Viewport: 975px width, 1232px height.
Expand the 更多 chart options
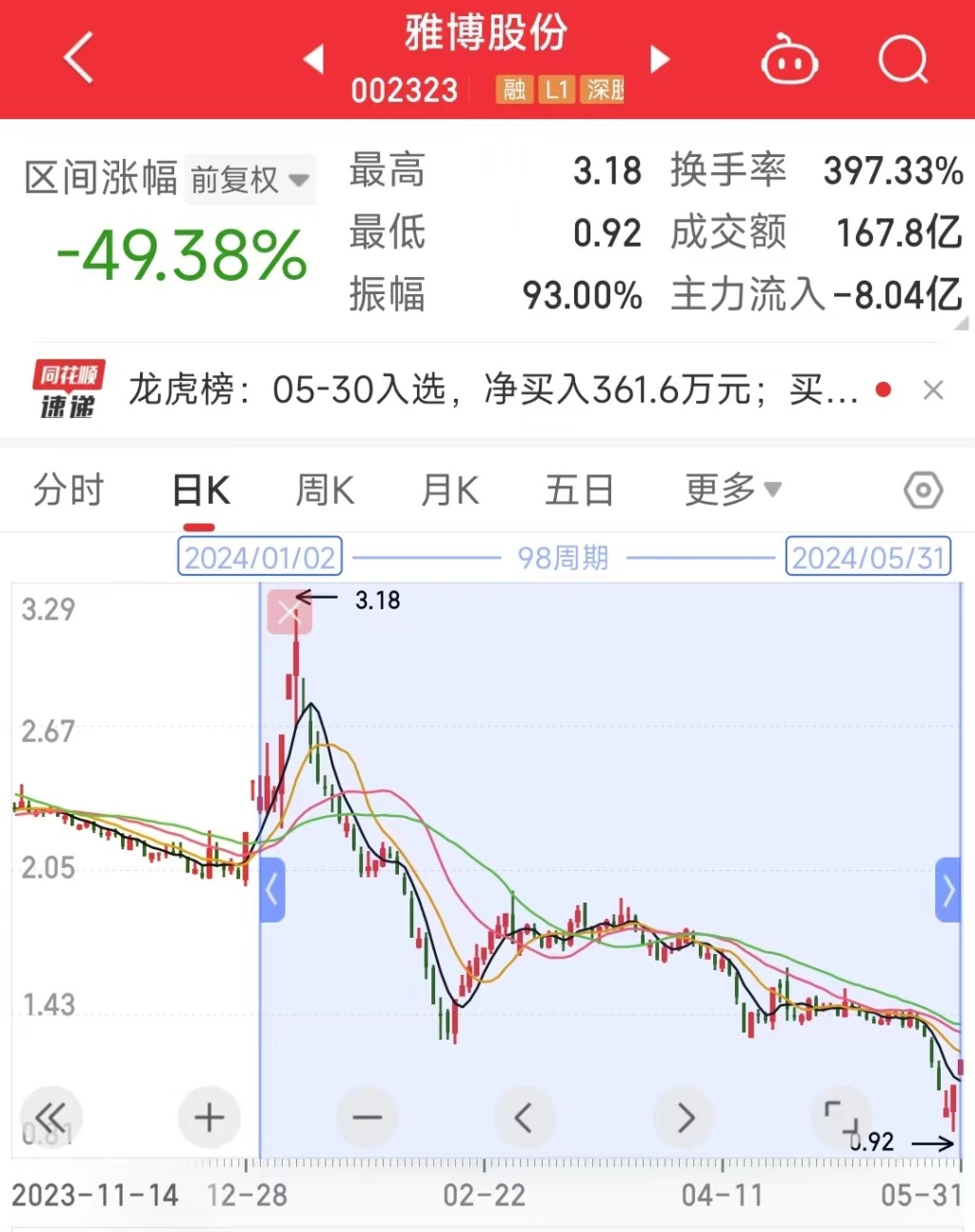[732, 491]
